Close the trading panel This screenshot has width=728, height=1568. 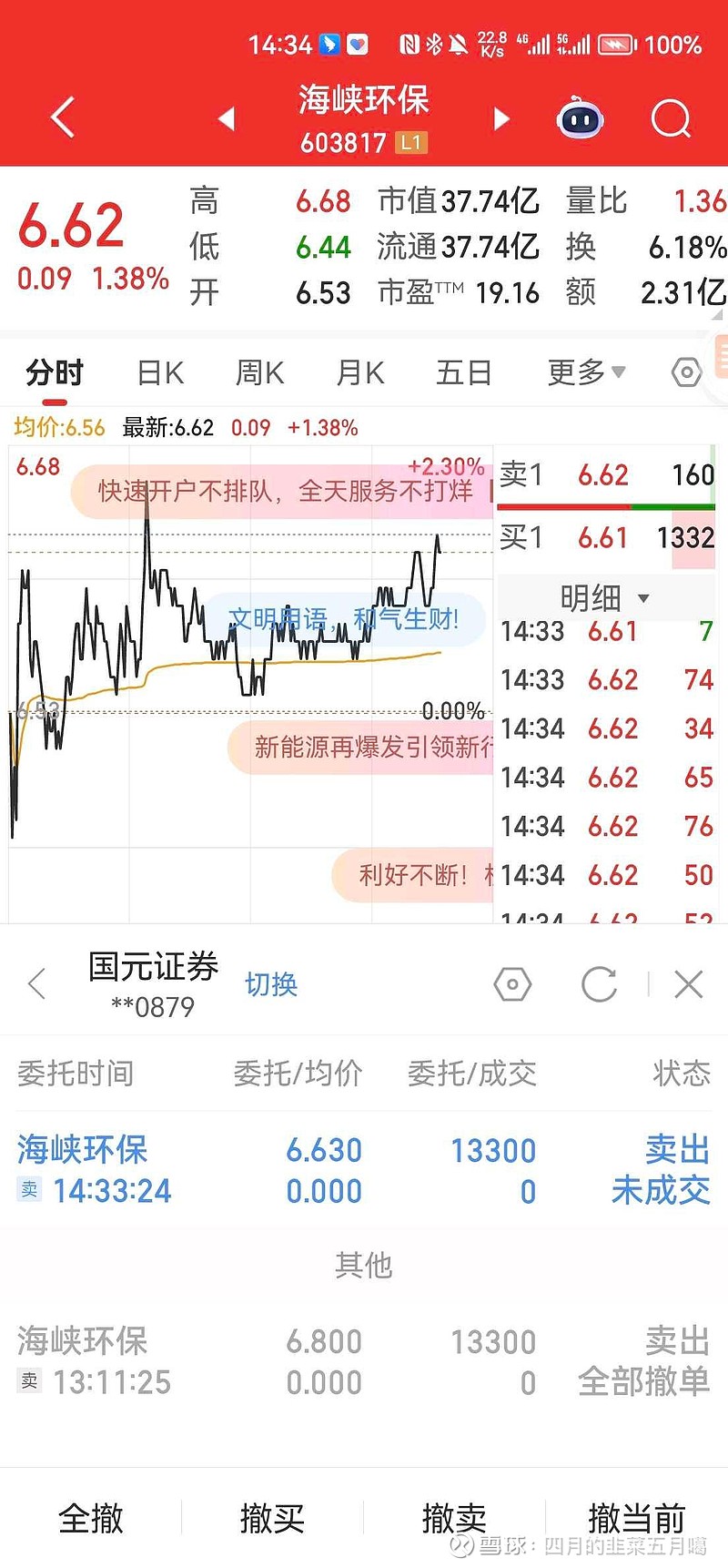click(688, 984)
